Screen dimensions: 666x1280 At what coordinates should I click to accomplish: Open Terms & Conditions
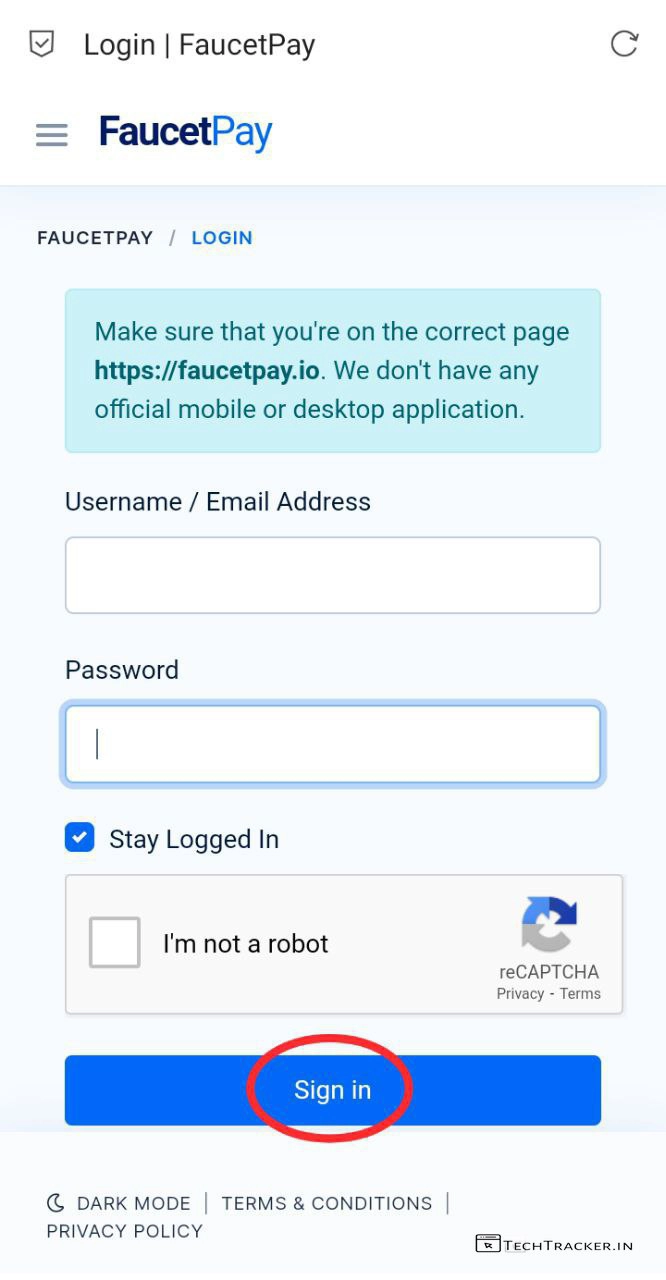click(327, 1203)
